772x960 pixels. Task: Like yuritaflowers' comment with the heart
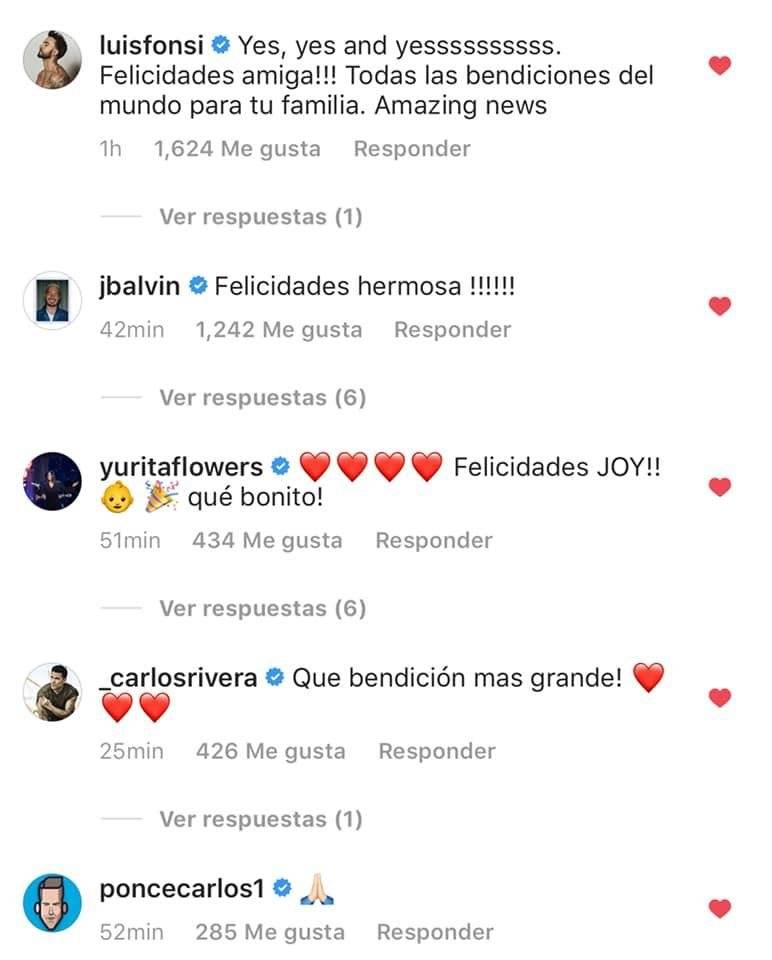[719, 487]
